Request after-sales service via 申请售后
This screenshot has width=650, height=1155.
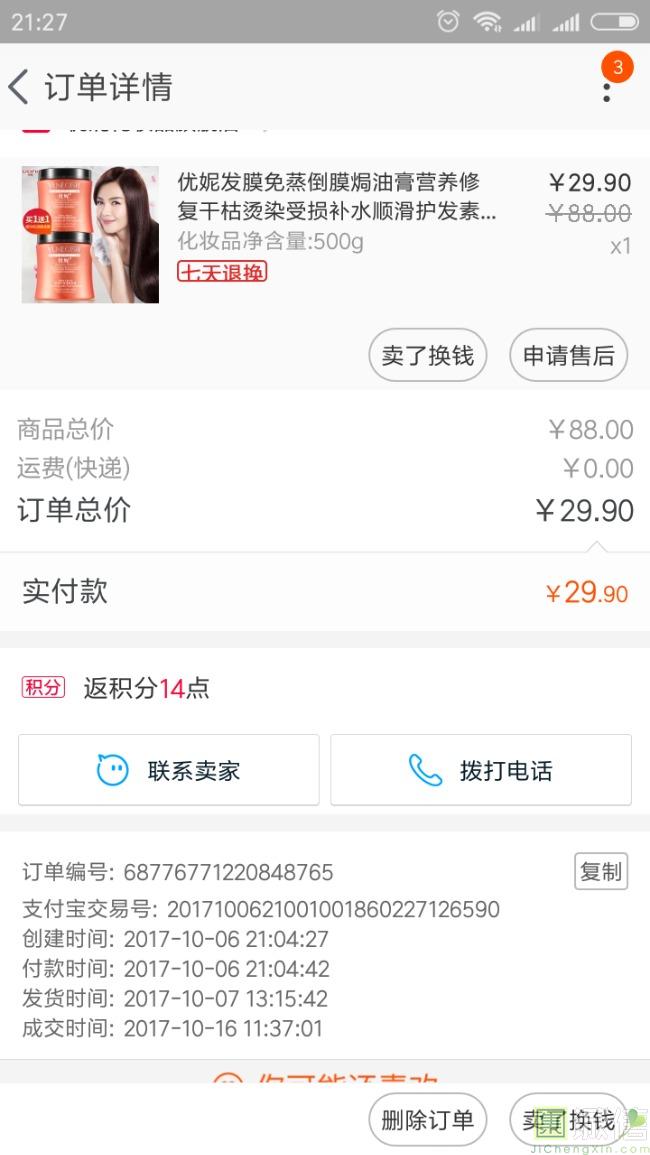point(568,356)
